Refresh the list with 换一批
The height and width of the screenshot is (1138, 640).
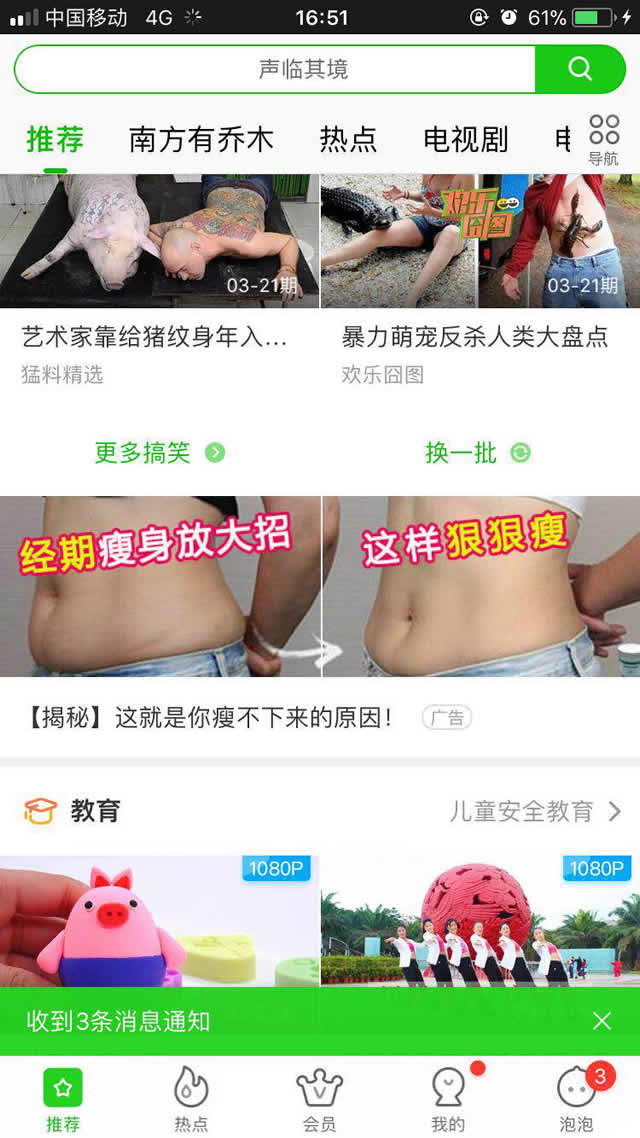tap(478, 453)
